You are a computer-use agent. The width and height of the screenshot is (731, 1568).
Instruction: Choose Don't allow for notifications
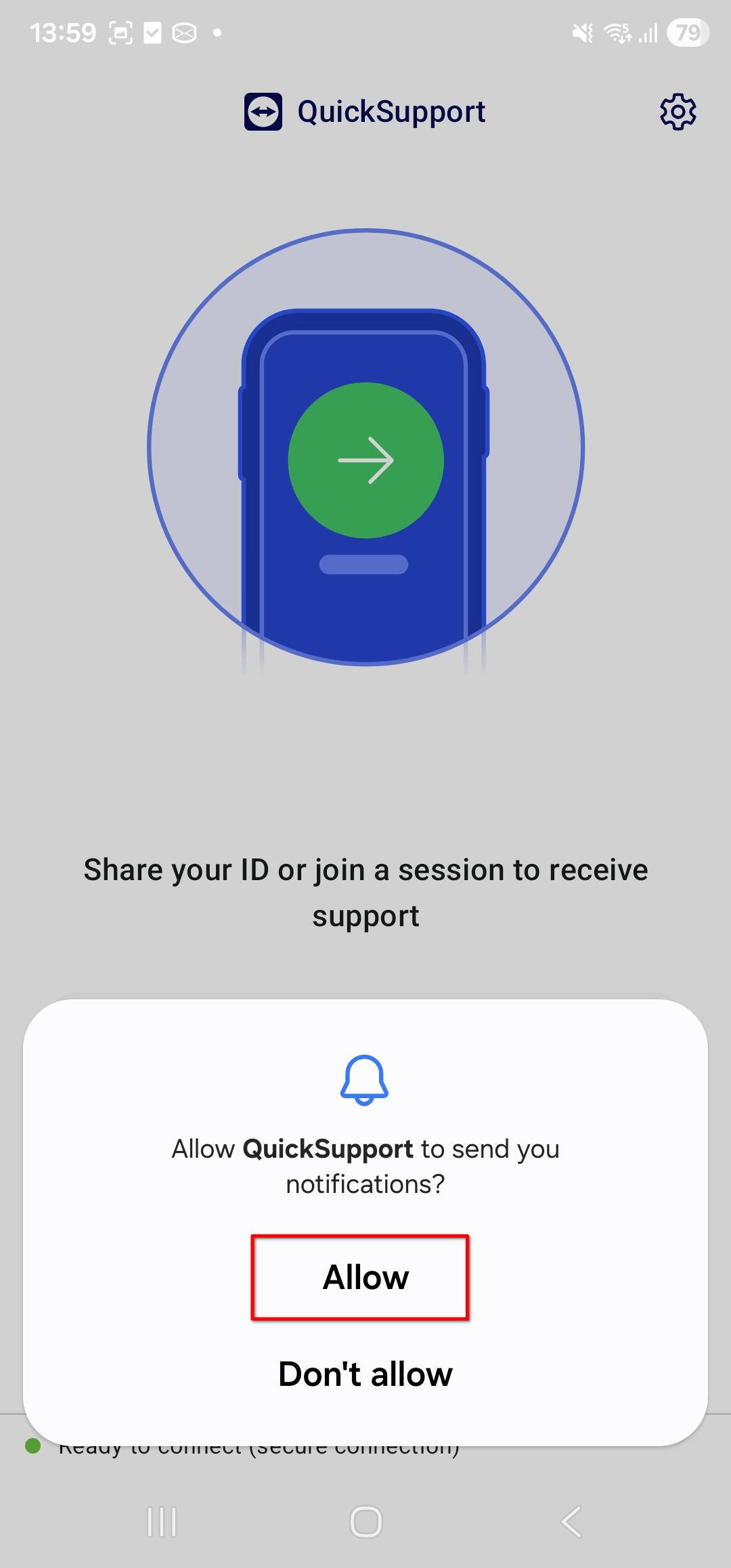(x=365, y=1374)
